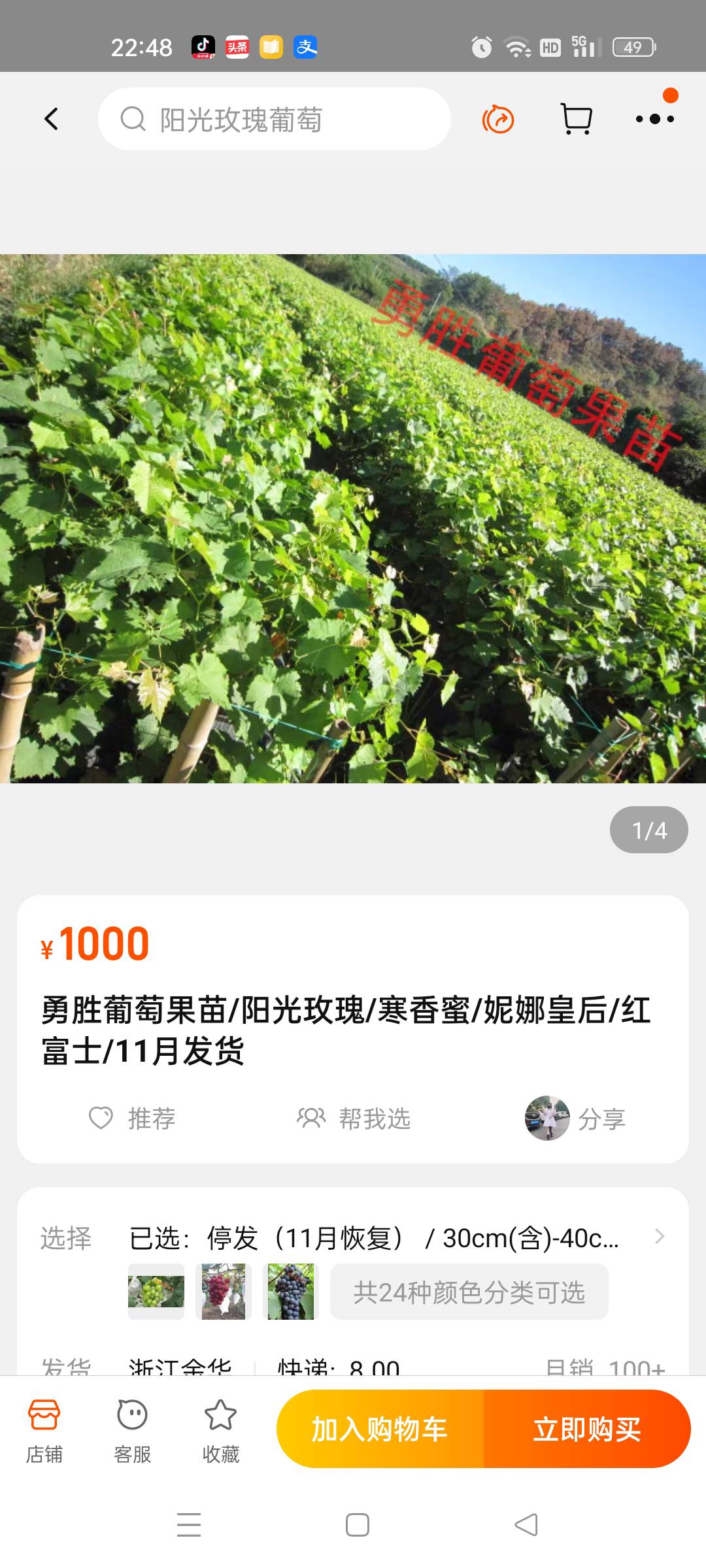The width and height of the screenshot is (706, 1568).
Task: Visit the seller's 店铺 page
Action: pyautogui.click(x=44, y=1431)
